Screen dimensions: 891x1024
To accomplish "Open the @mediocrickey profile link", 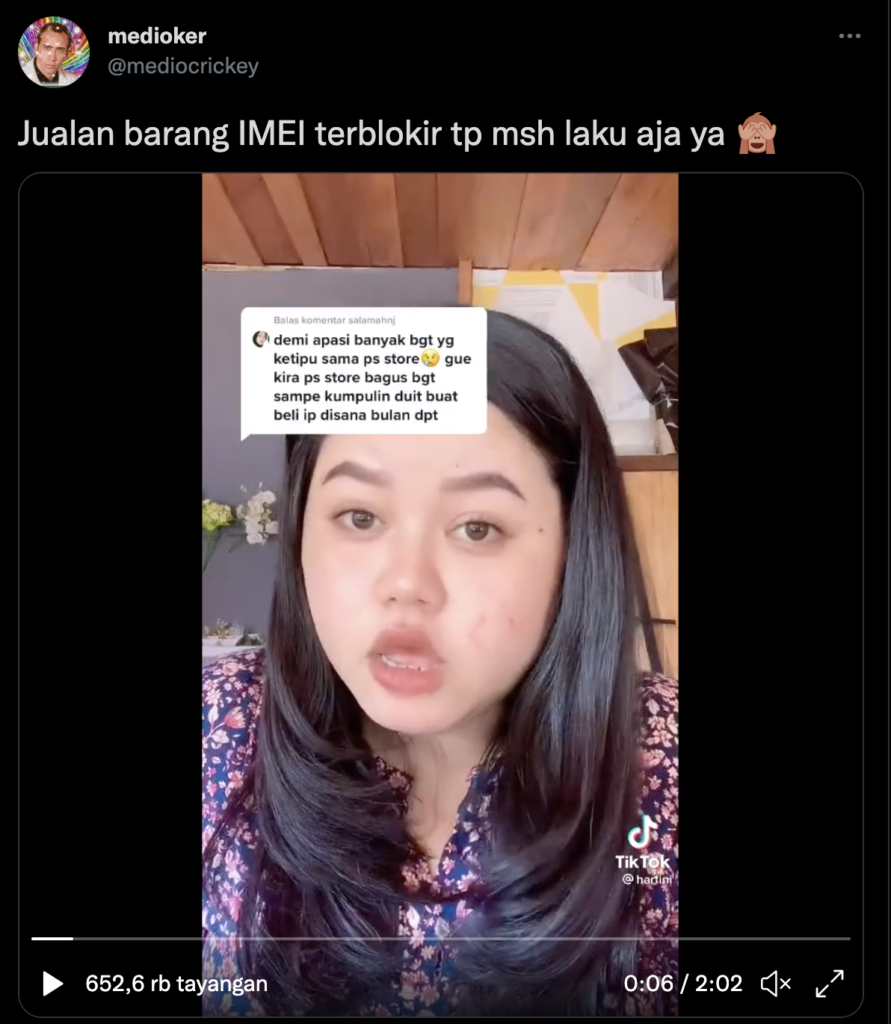I will 183,66.
